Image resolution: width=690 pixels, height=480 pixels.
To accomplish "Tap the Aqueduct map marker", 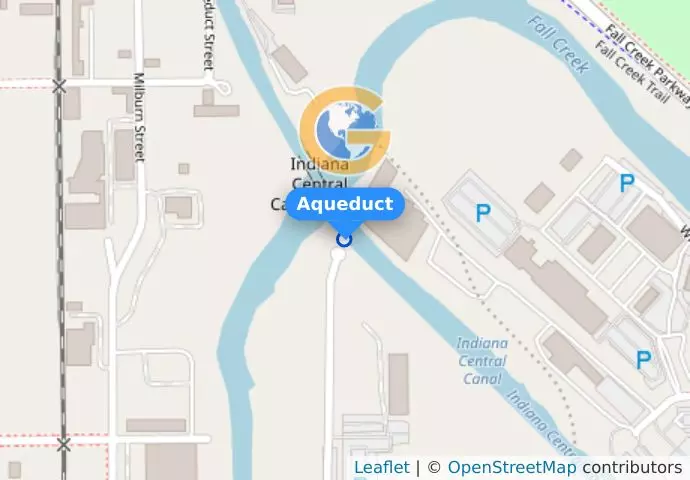I will (x=345, y=239).
